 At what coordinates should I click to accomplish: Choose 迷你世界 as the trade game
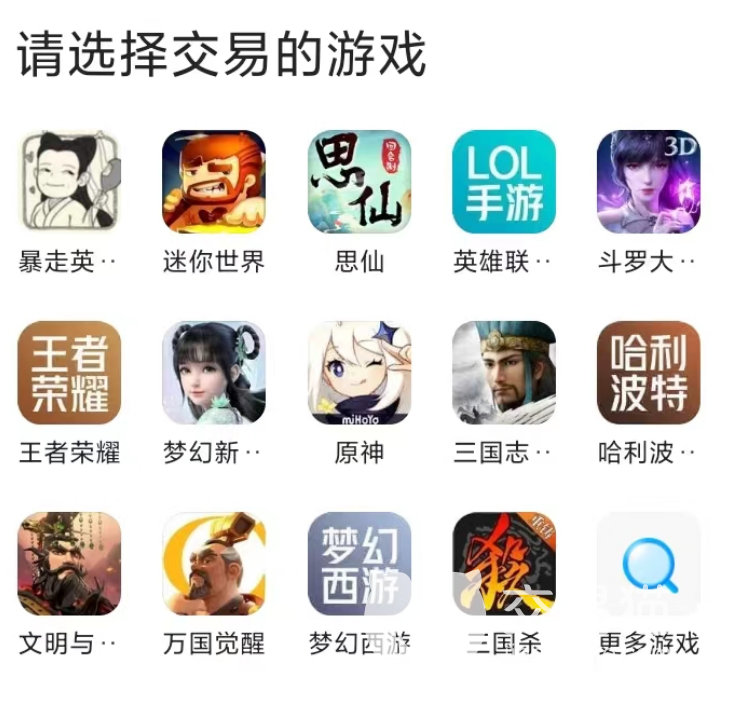pyautogui.click(x=214, y=182)
